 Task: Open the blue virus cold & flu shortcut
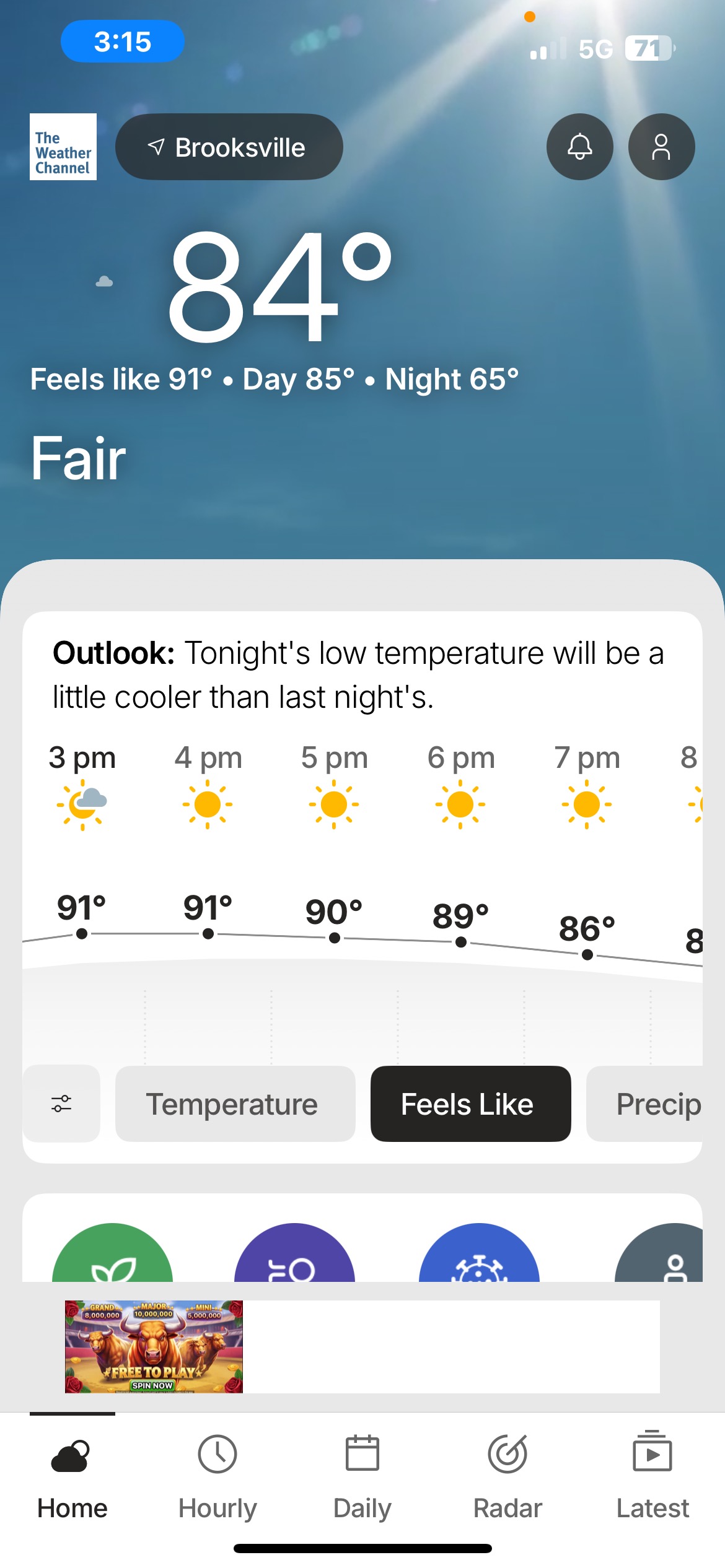[479, 1254]
